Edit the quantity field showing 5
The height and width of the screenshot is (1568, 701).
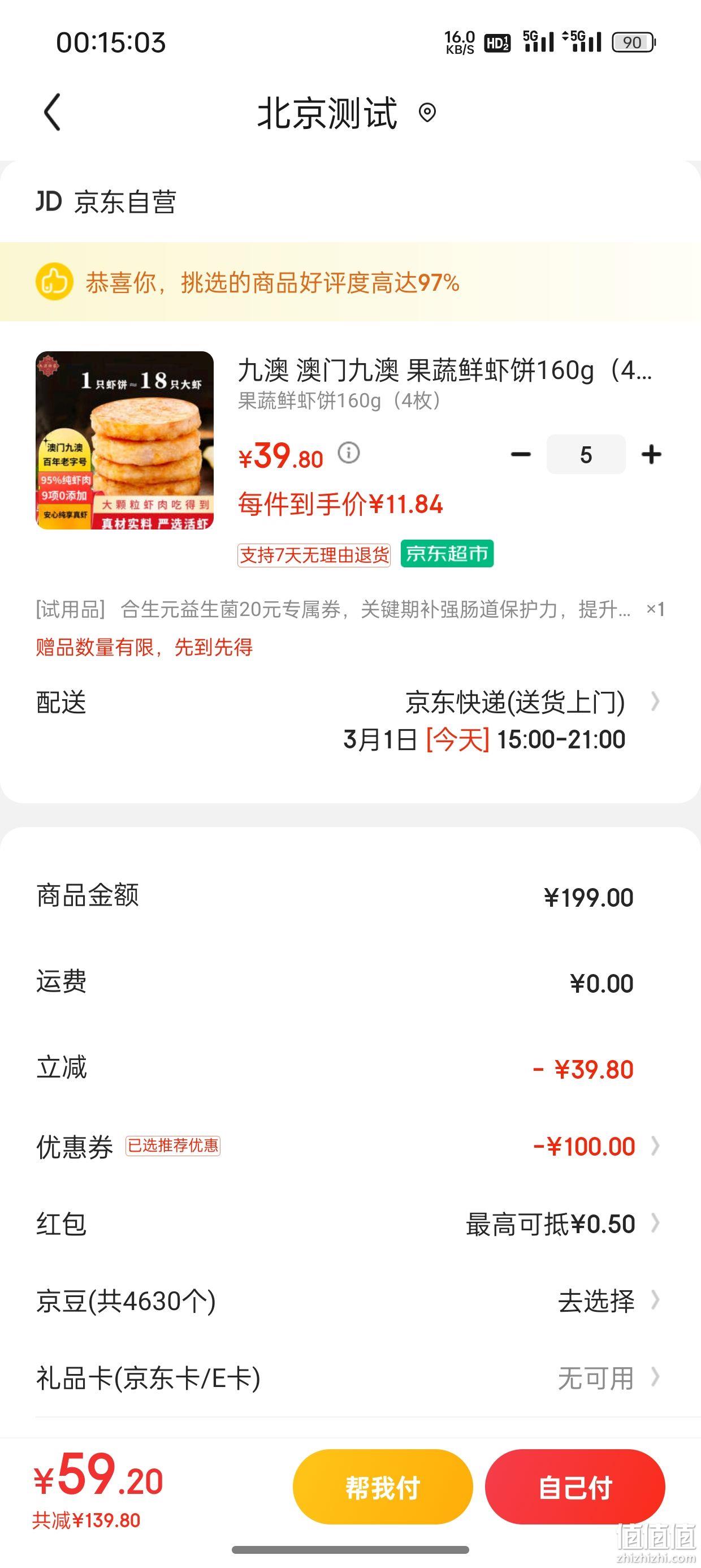(586, 454)
